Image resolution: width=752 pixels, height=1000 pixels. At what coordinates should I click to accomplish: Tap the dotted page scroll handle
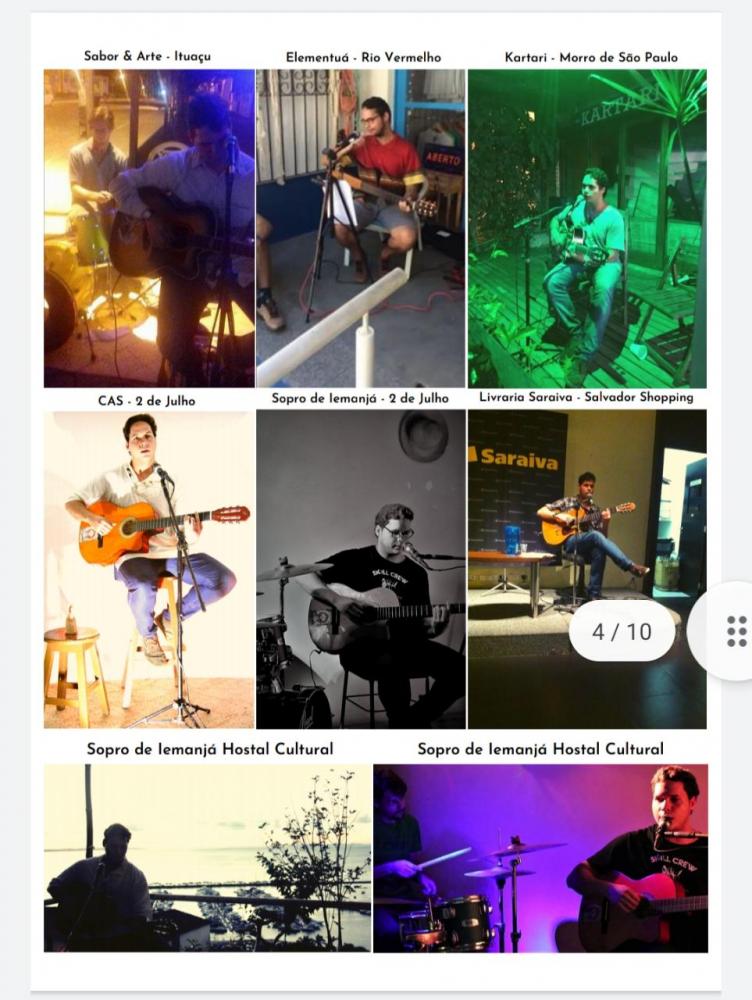(x=735, y=631)
